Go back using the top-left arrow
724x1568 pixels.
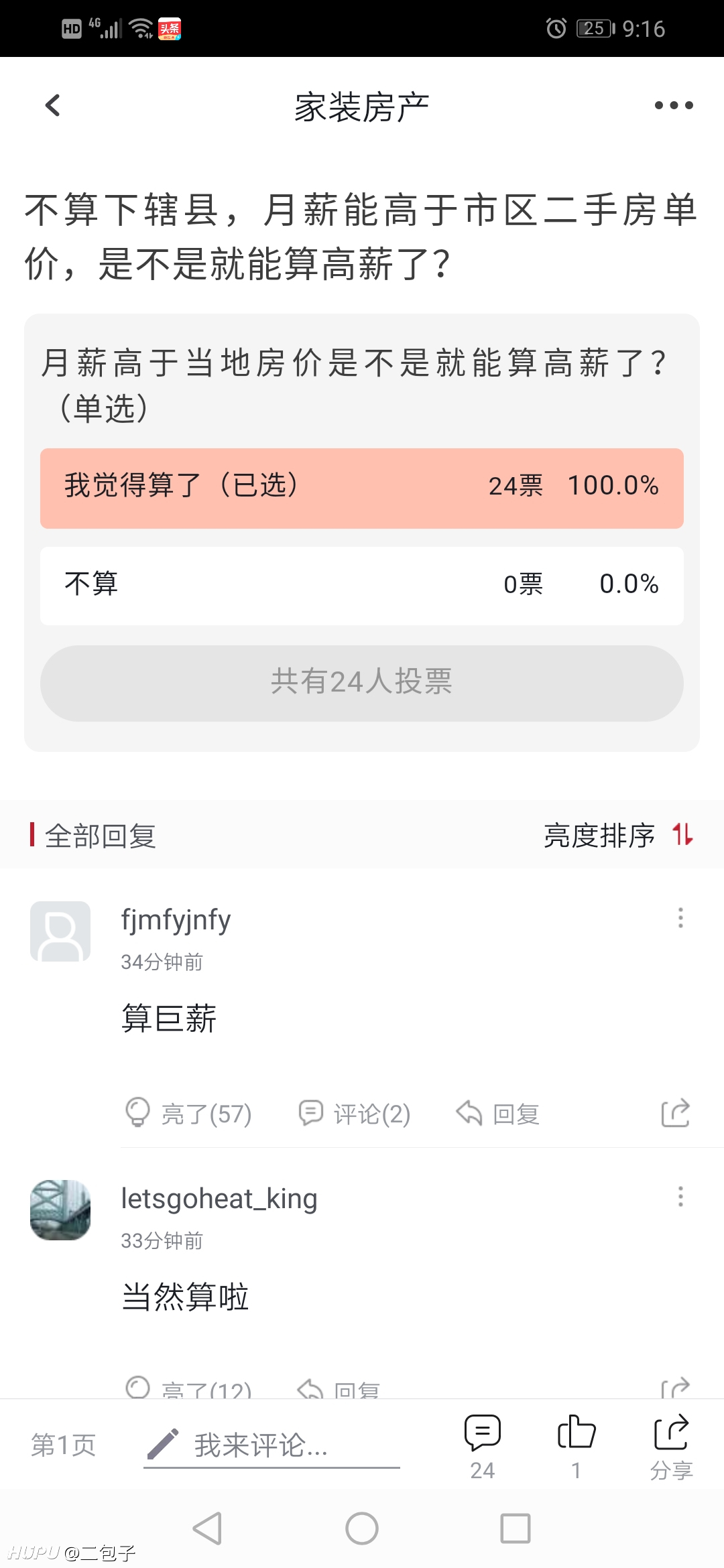(x=52, y=105)
